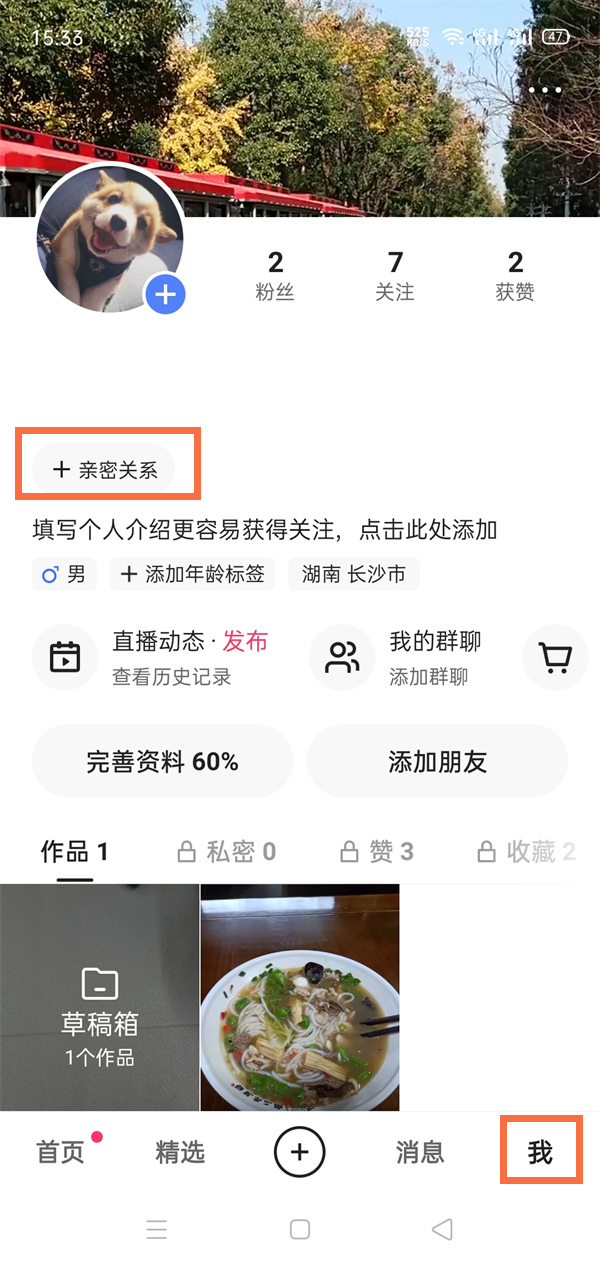The width and height of the screenshot is (600, 1266).
Task: Add an age tag (添加年龄标签)
Action: 192,574
